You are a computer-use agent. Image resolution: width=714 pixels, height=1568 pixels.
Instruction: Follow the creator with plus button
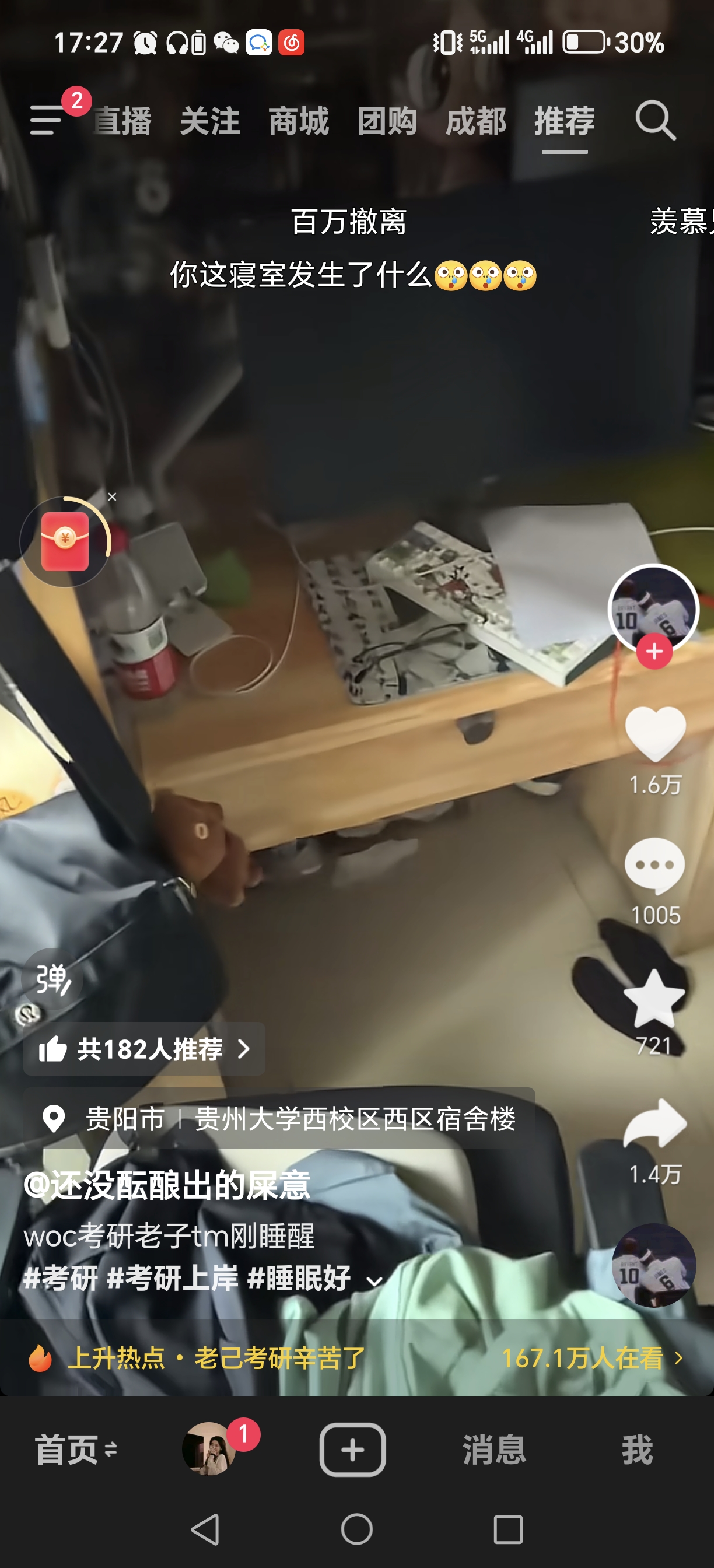coord(654,652)
